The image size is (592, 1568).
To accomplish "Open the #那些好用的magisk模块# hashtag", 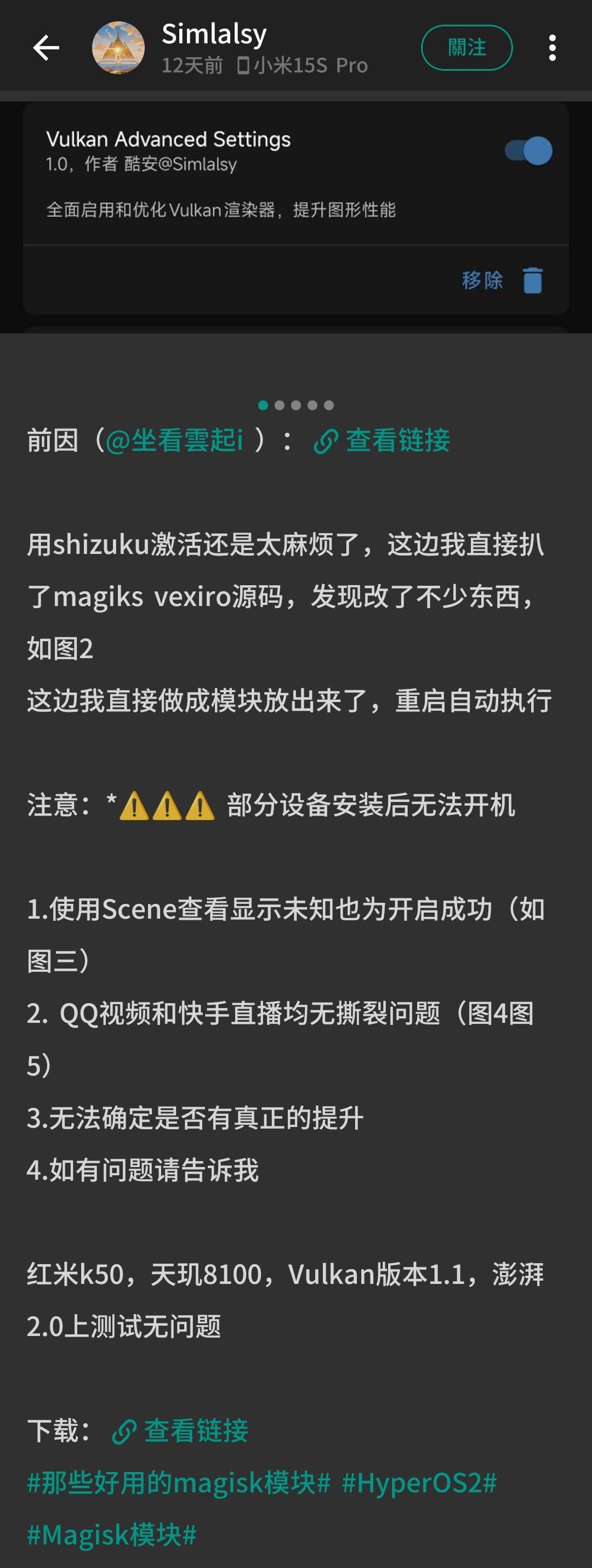I will [179, 1482].
